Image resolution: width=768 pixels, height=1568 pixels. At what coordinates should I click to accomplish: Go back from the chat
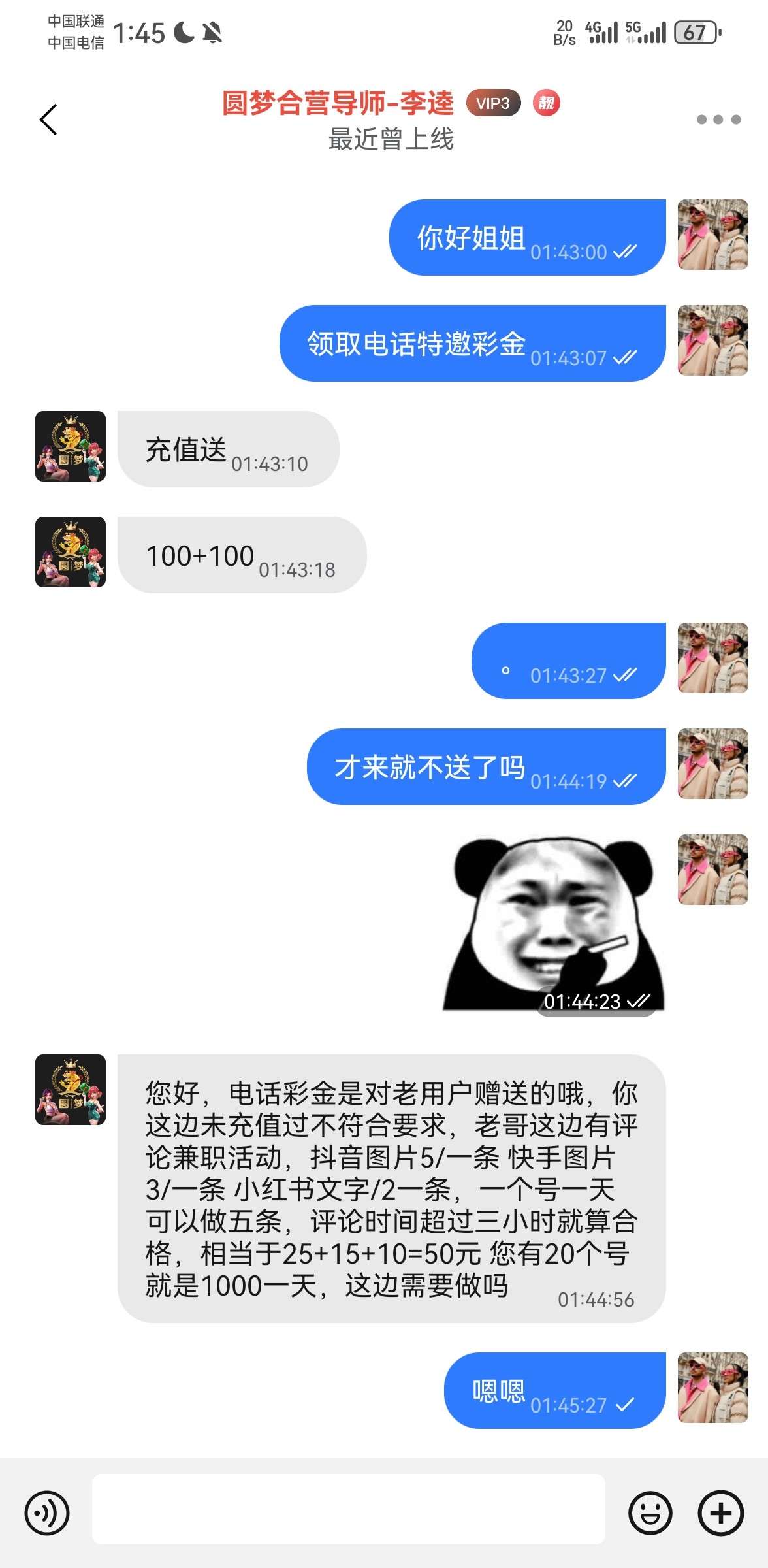tap(48, 120)
